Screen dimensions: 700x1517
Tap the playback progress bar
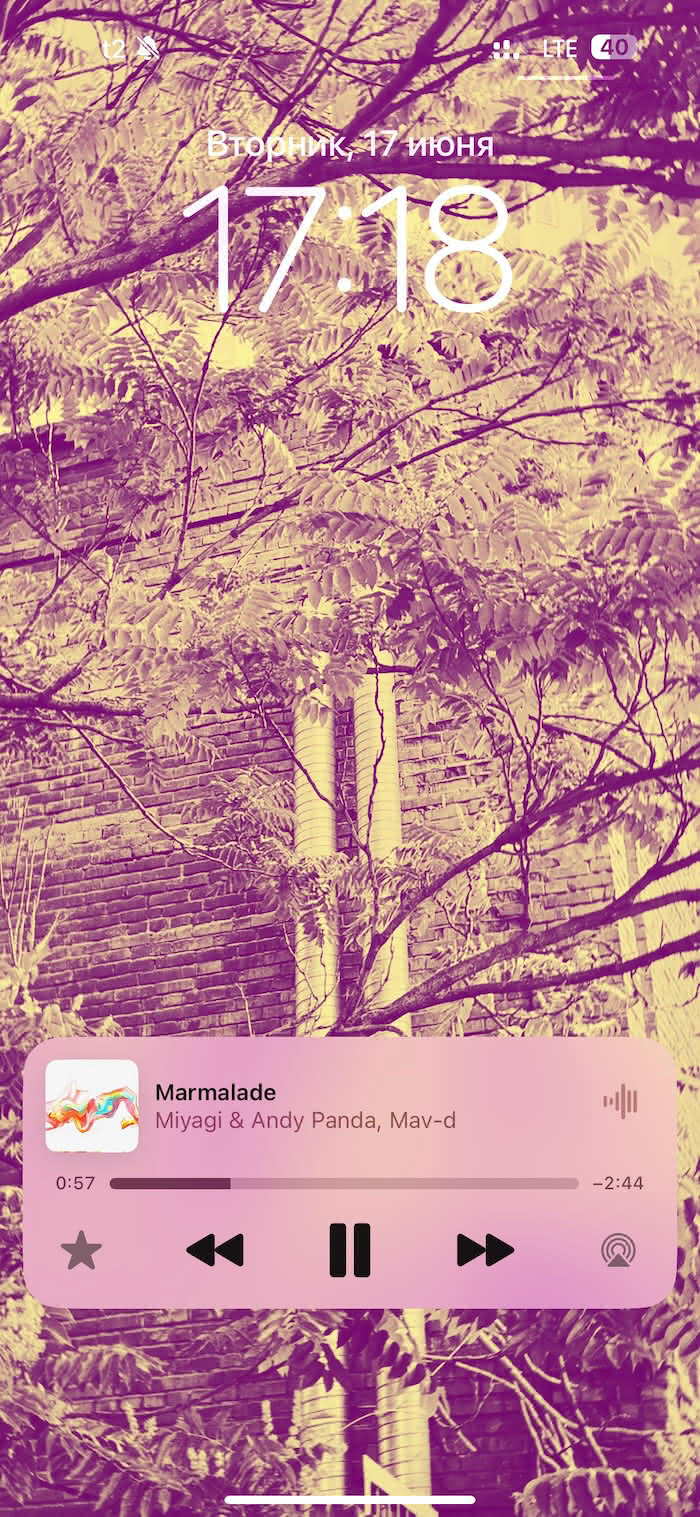coord(344,1183)
